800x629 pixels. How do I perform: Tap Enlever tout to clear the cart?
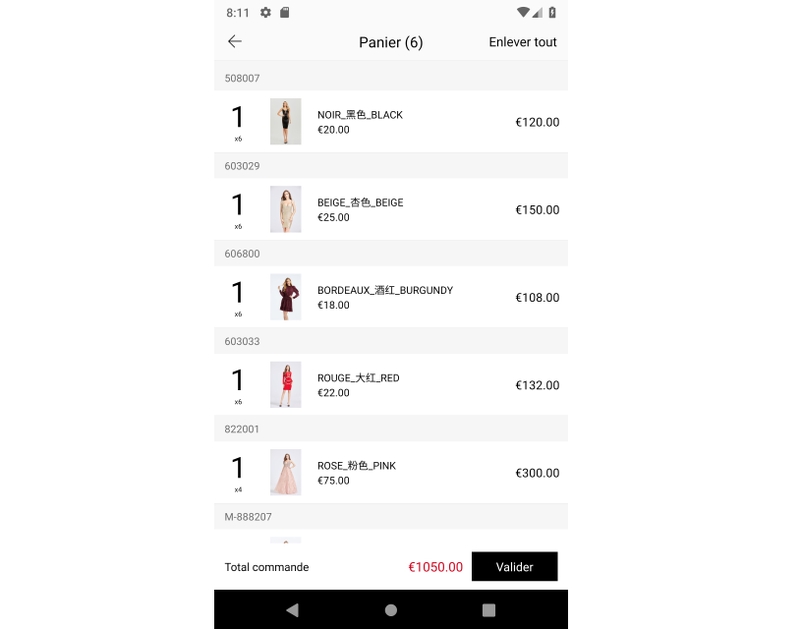[522, 42]
